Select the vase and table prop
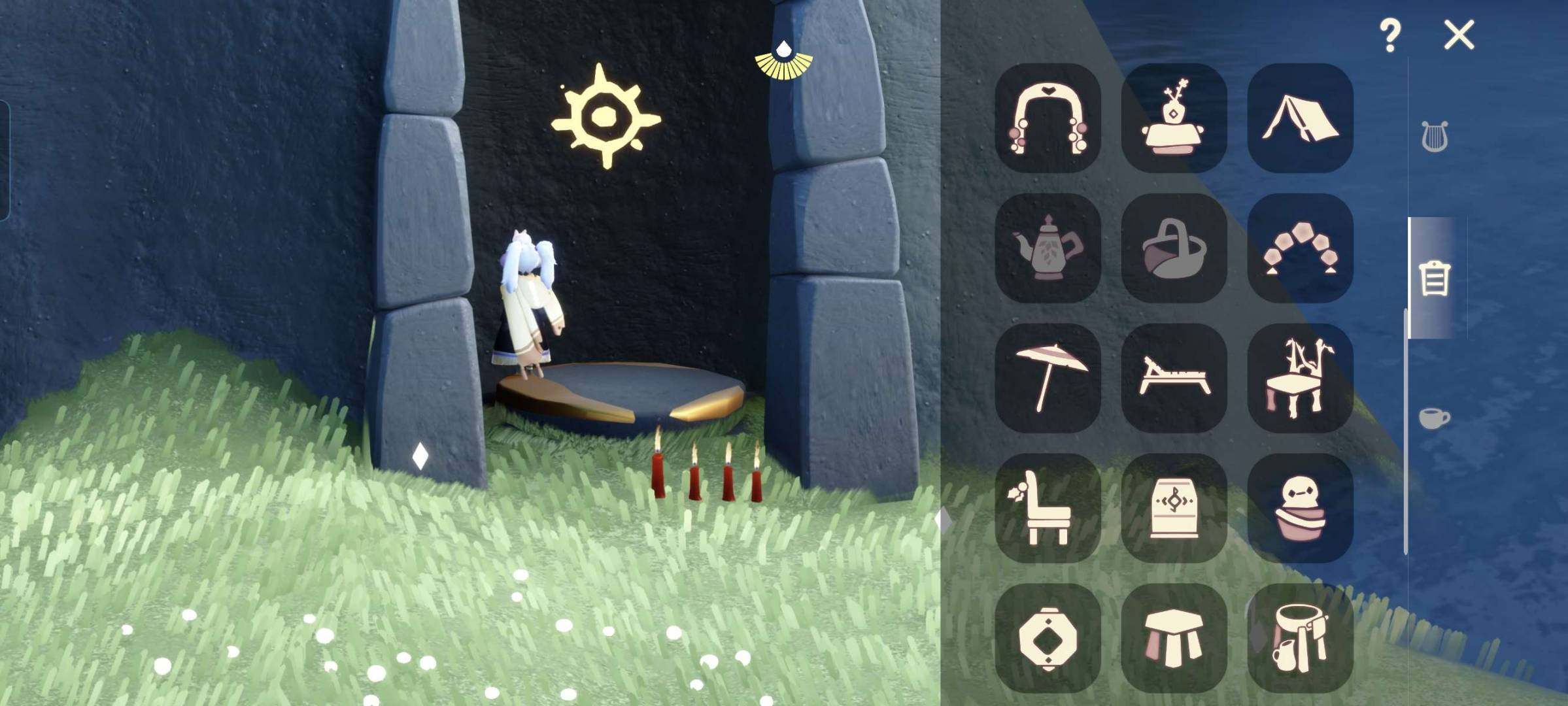Screen dimensions: 1568x706 pyautogui.click(x=1174, y=118)
